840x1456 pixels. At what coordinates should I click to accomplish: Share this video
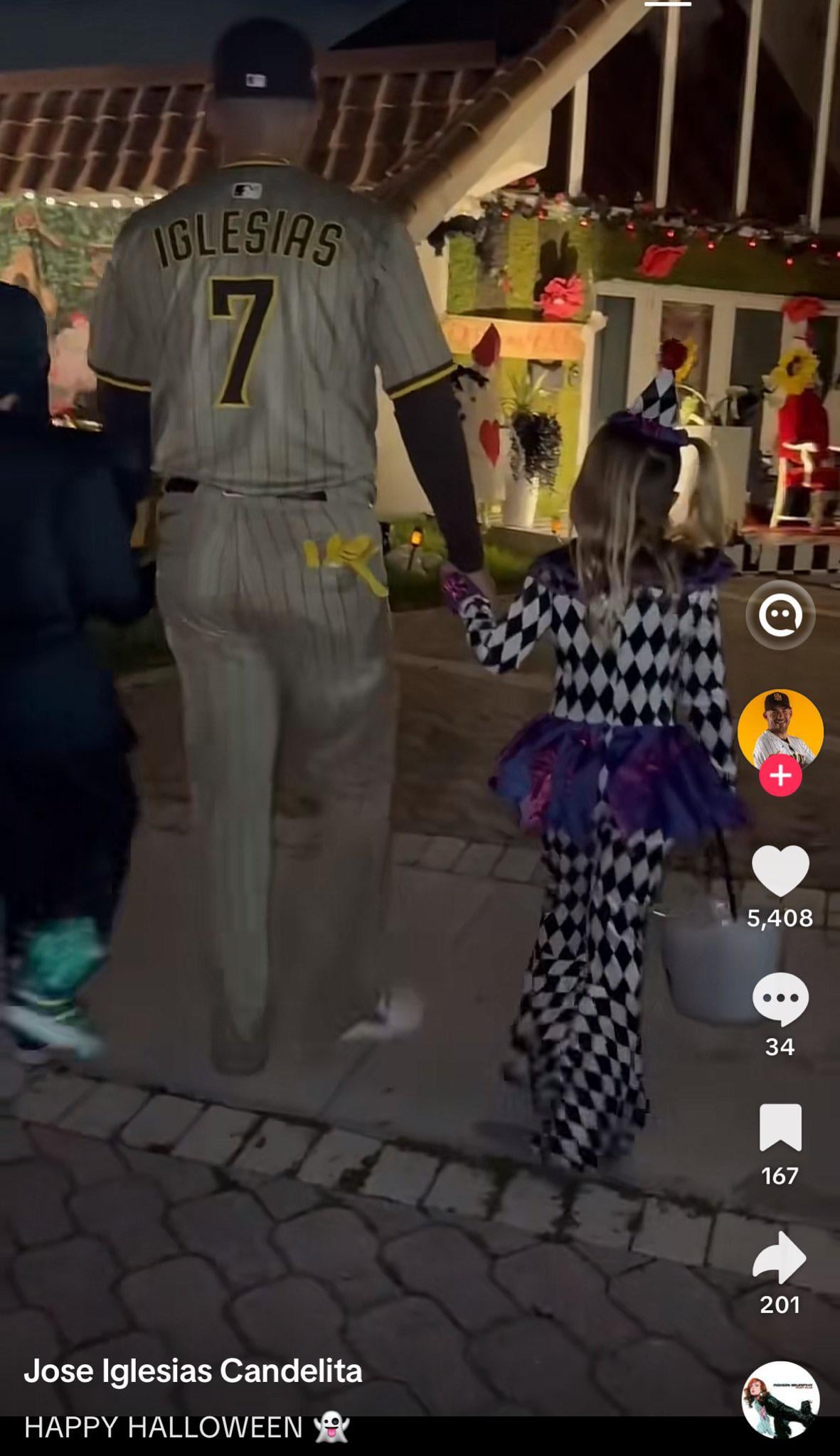pos(780,1257)
